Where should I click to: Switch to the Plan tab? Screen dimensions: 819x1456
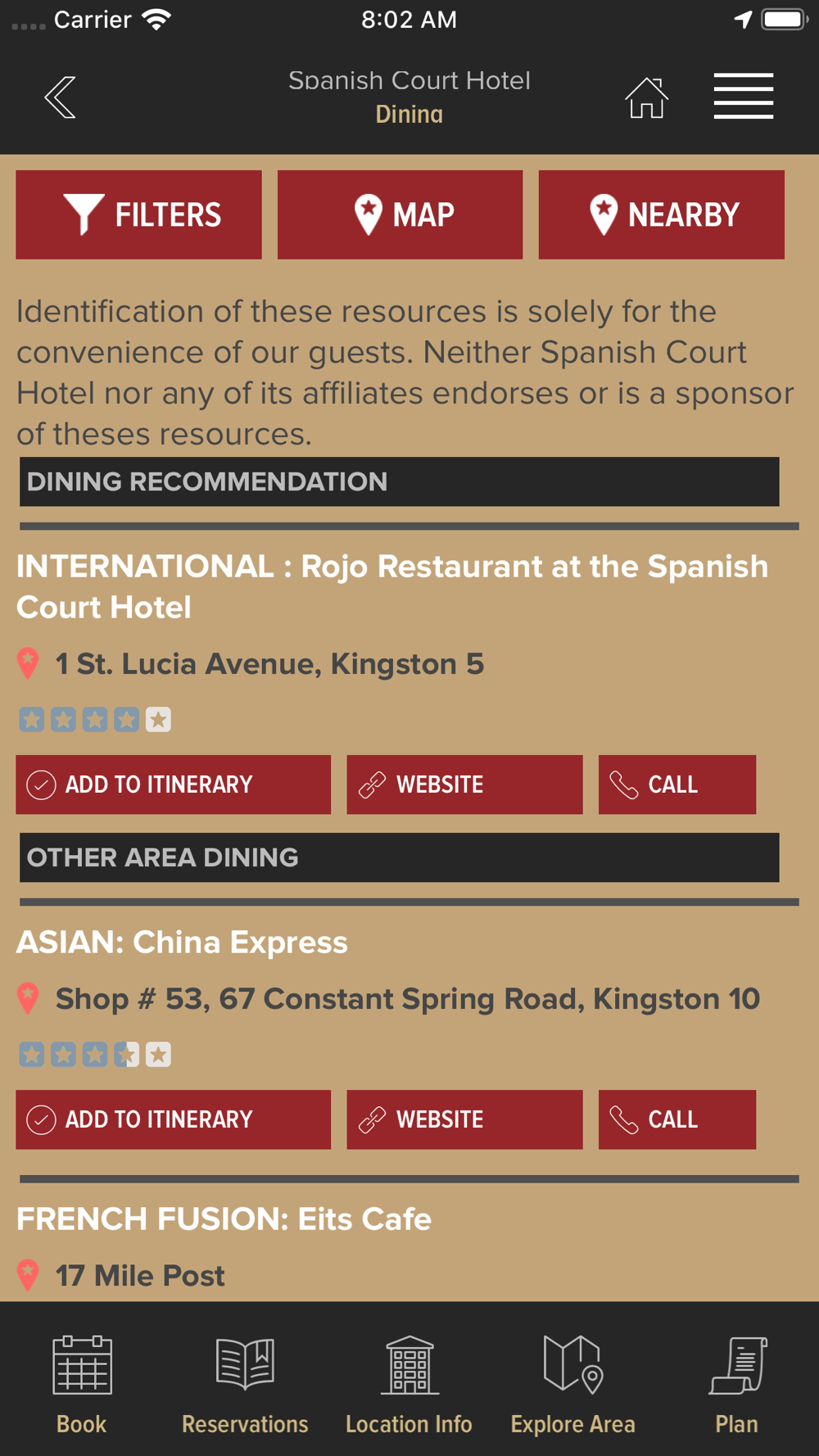pyautogui.click(x=736, y=1383)
